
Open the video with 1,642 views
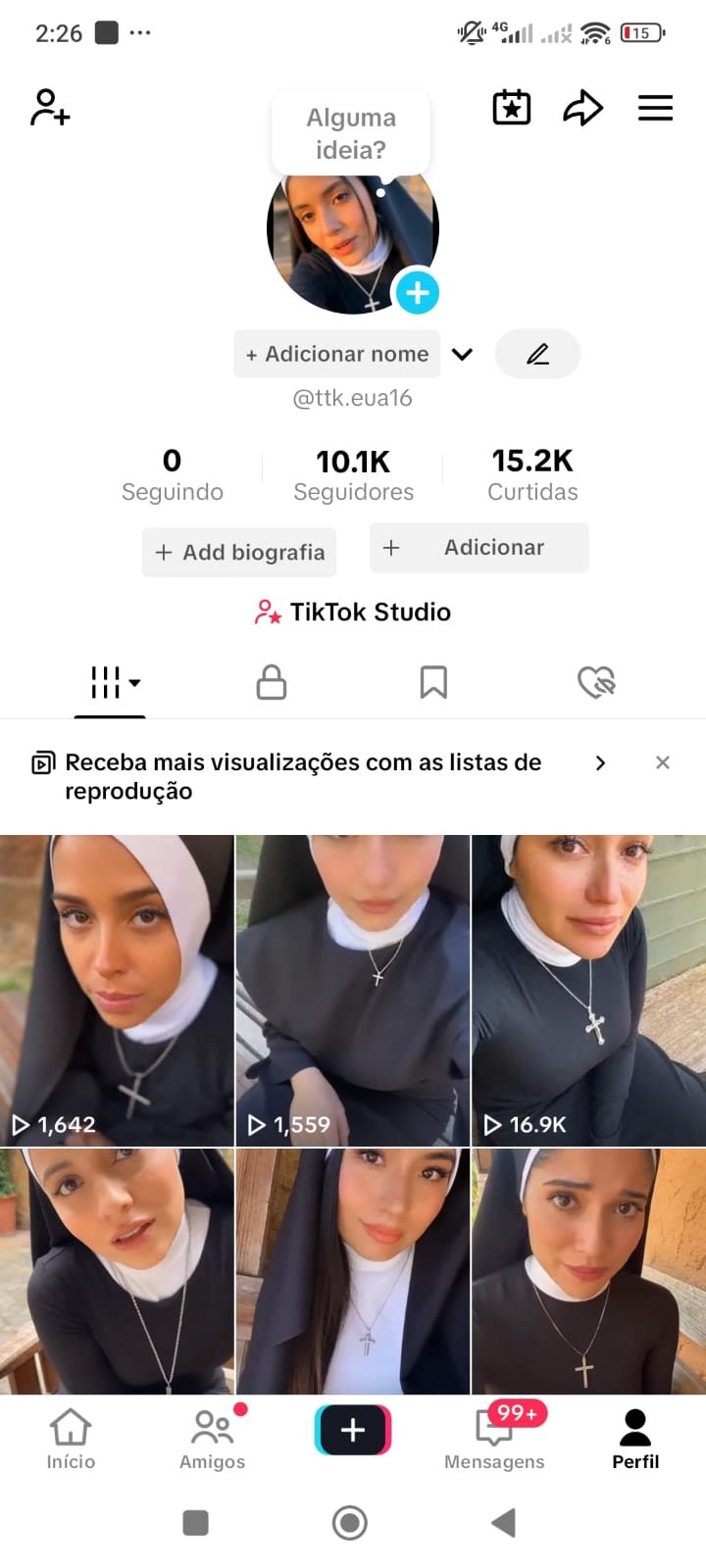click(x=117, y=990)
